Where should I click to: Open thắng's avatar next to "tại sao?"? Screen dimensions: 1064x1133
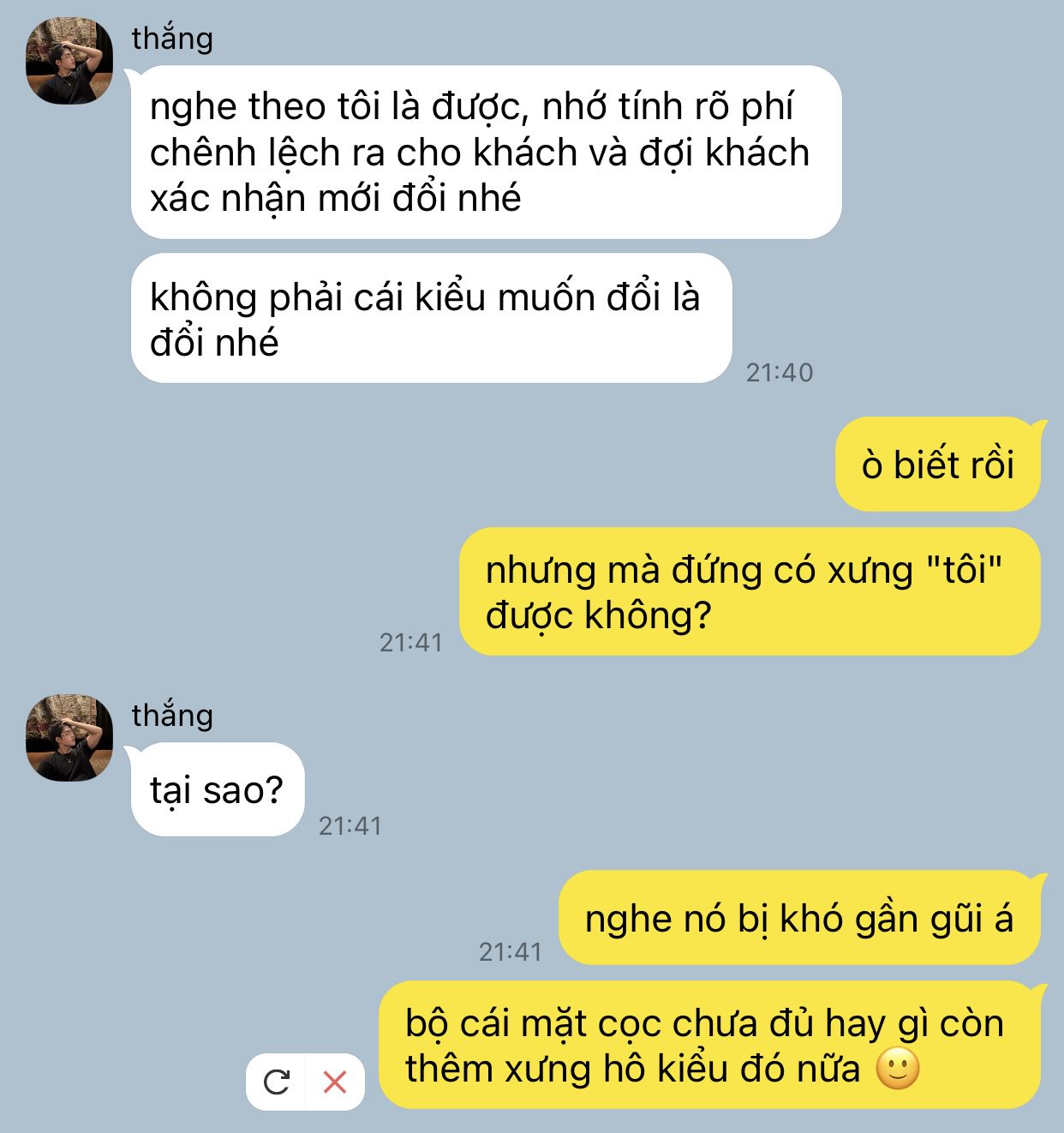69,738
